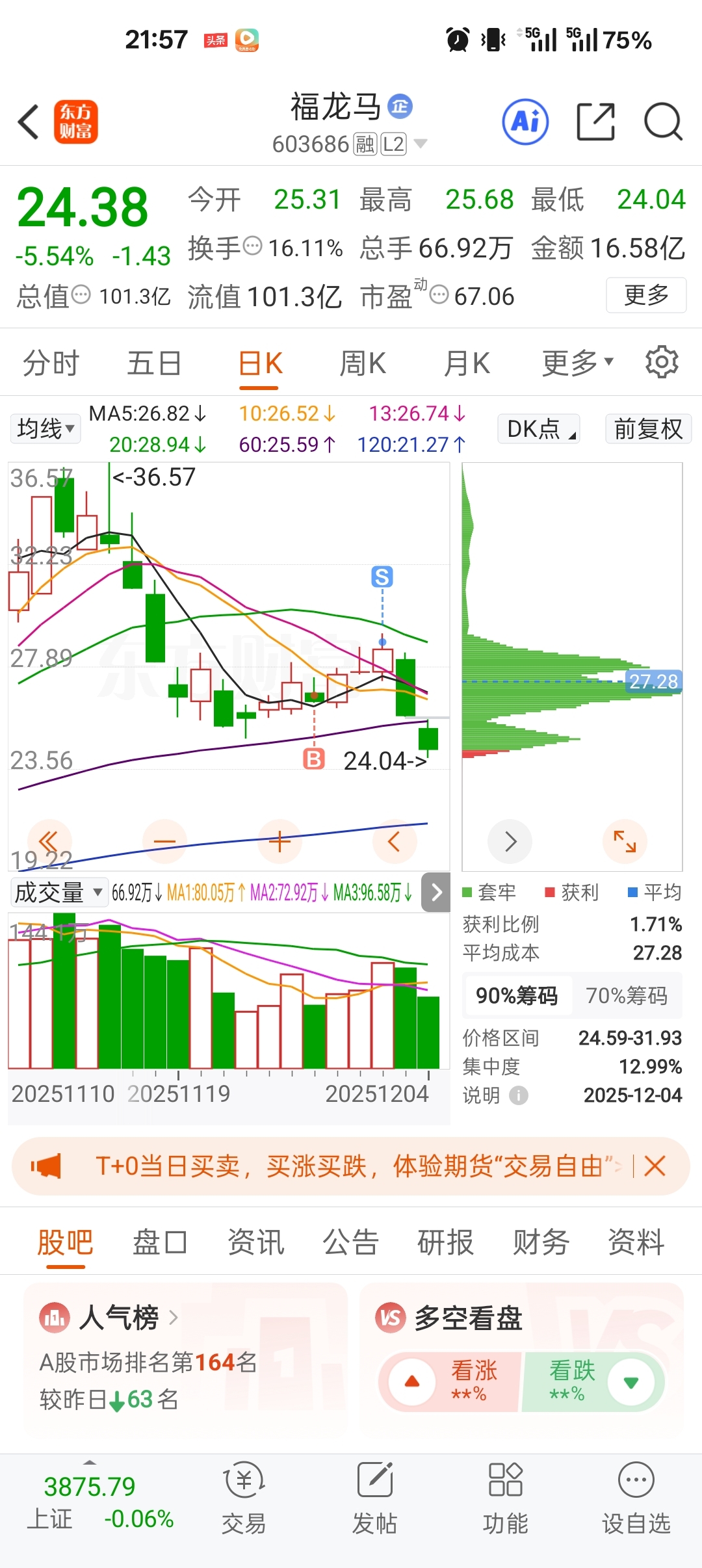Open the 成交量 indicator dropdown

pos(58,893)
